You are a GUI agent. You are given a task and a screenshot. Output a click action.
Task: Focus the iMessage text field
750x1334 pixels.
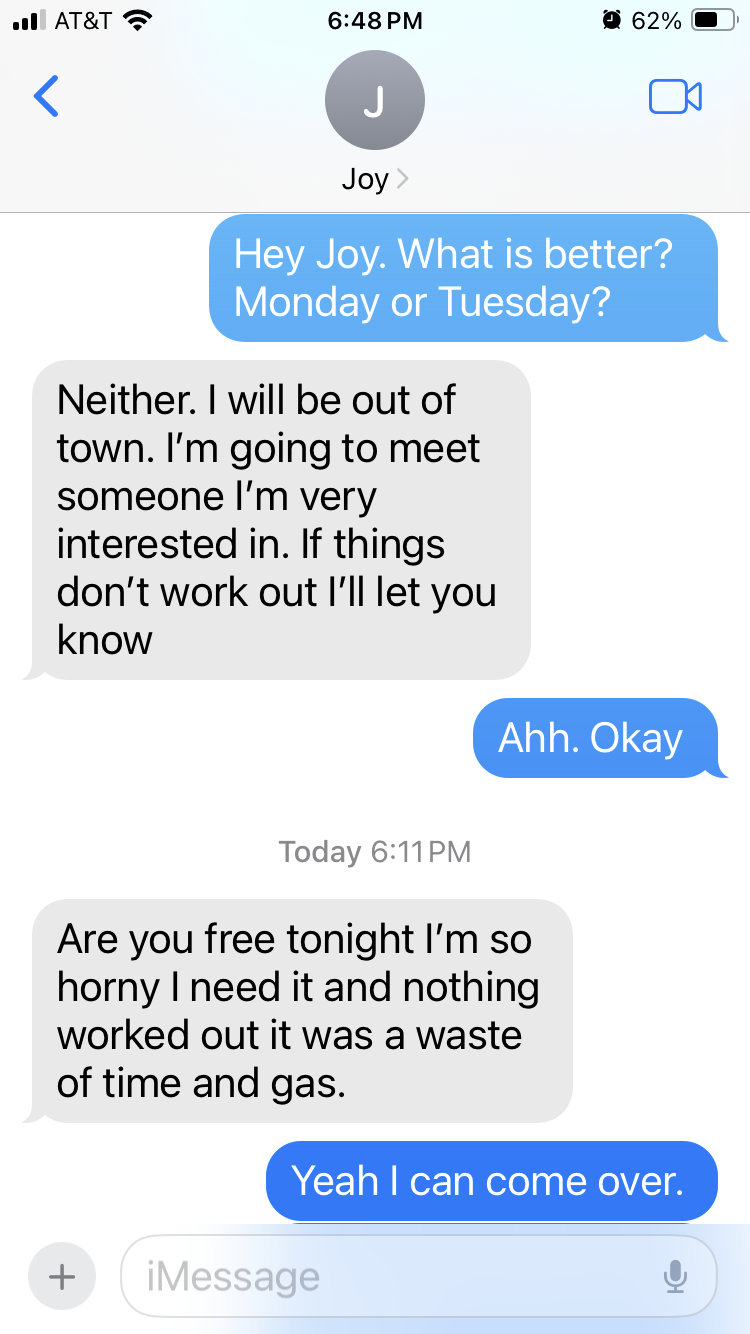click(419, 1276)
